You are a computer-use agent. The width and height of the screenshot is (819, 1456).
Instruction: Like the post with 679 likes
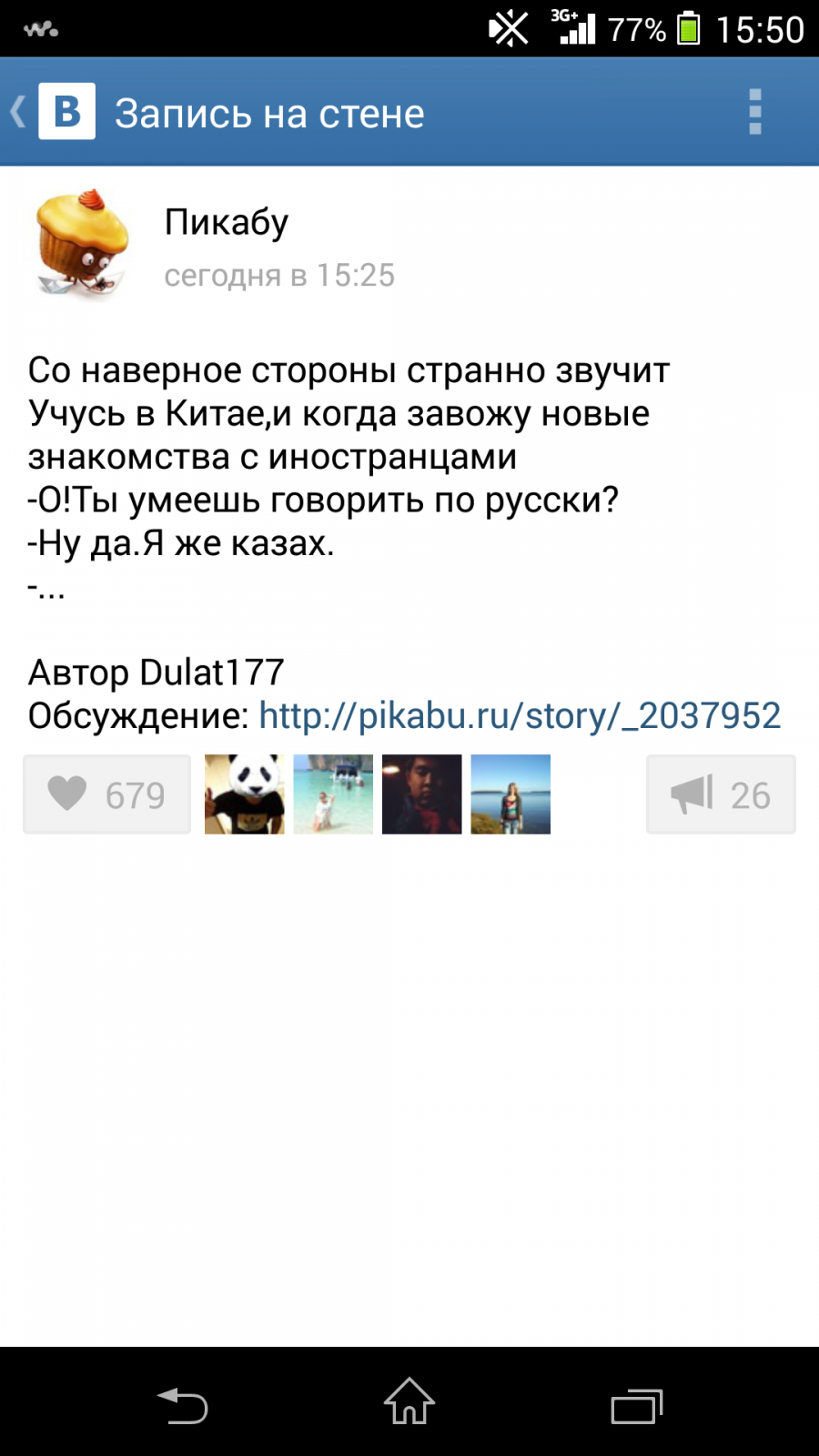tap(107, 794)
